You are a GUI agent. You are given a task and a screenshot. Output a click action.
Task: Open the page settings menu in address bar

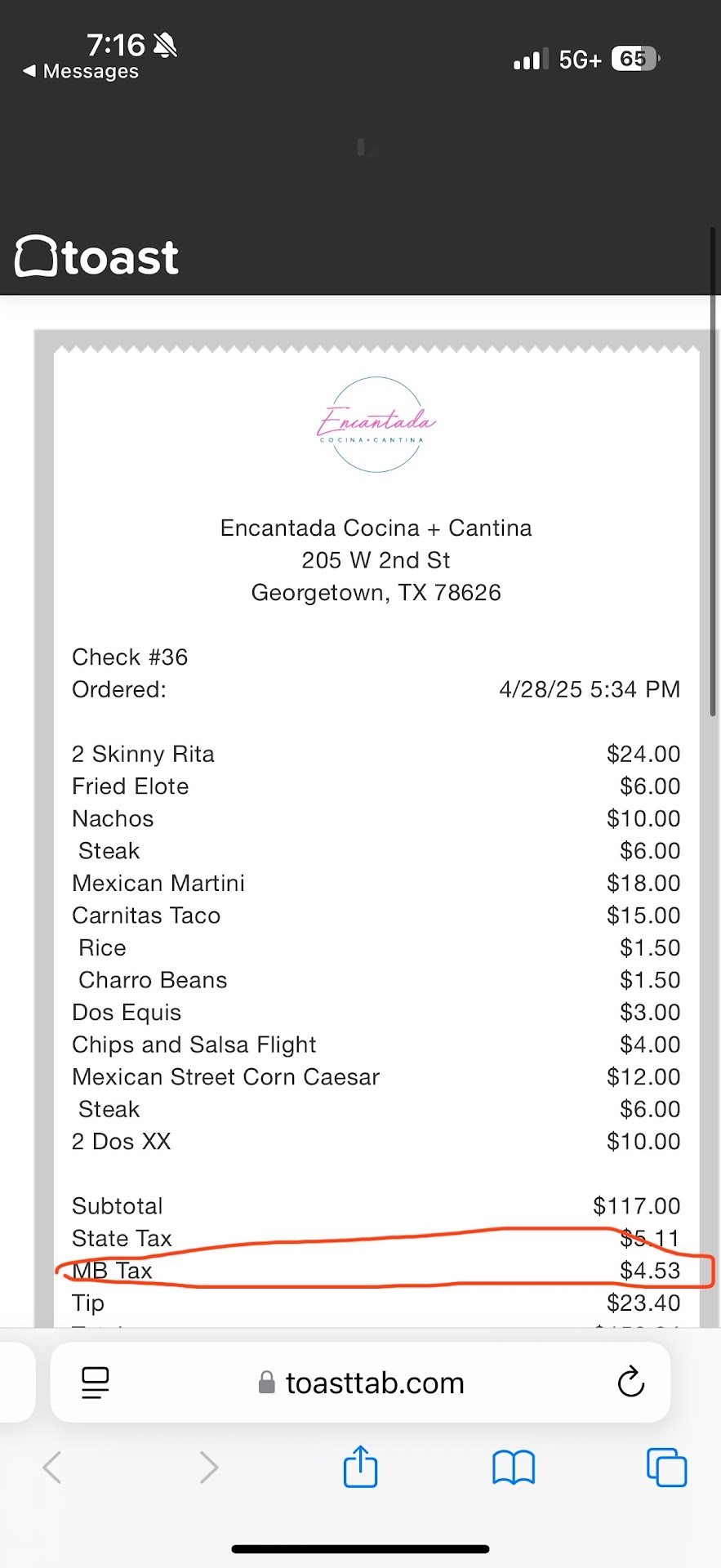point(96,1383)
